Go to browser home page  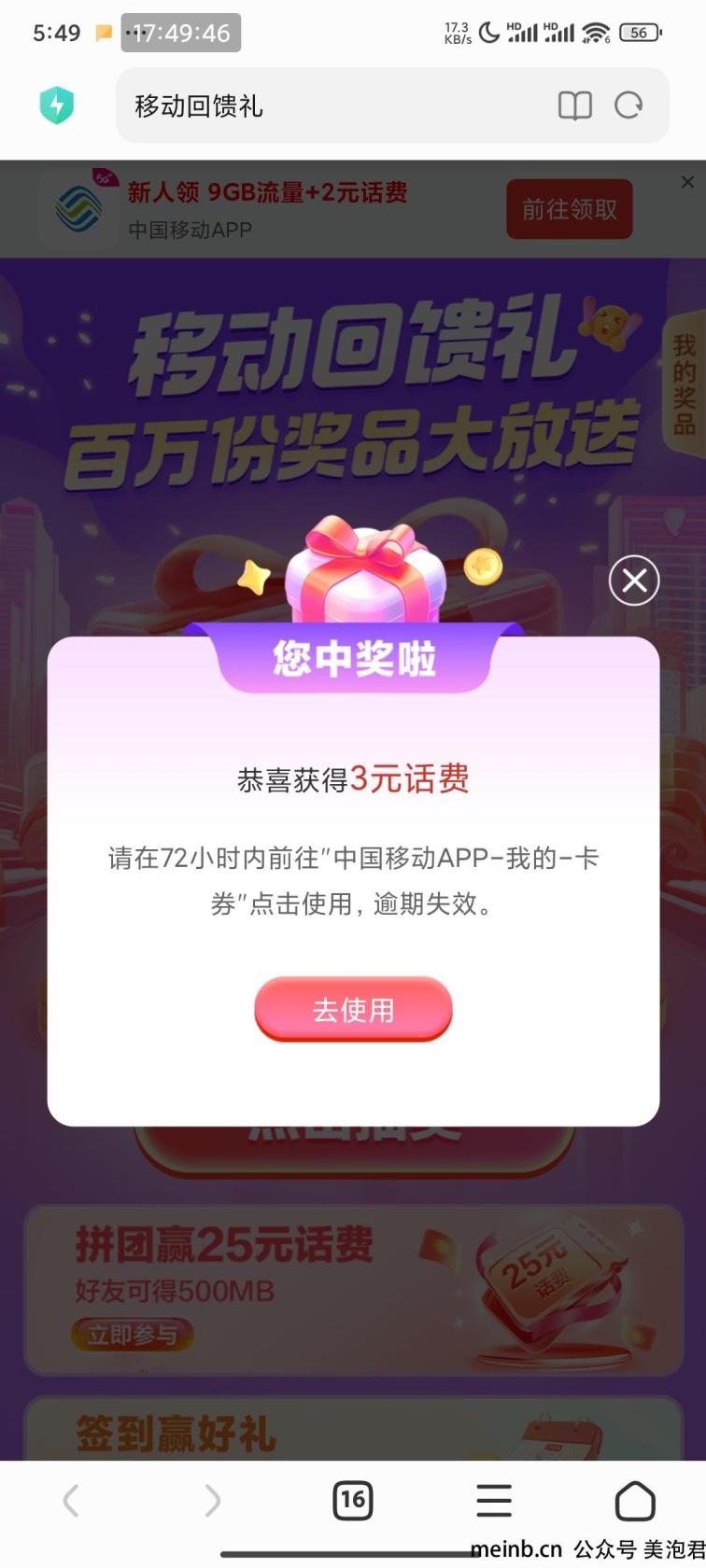tap(635, 1501)
